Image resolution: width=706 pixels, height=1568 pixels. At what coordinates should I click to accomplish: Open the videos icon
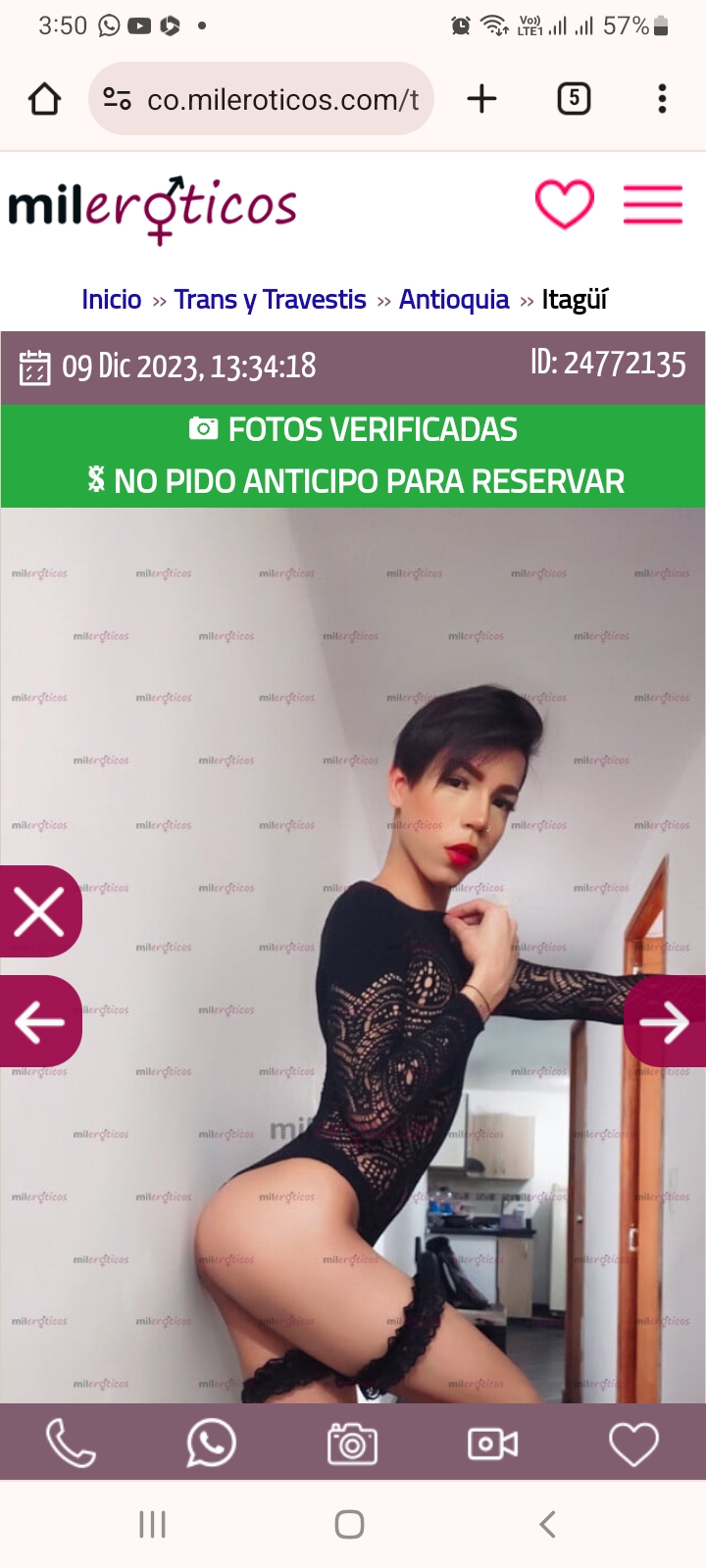[493, 1443]
